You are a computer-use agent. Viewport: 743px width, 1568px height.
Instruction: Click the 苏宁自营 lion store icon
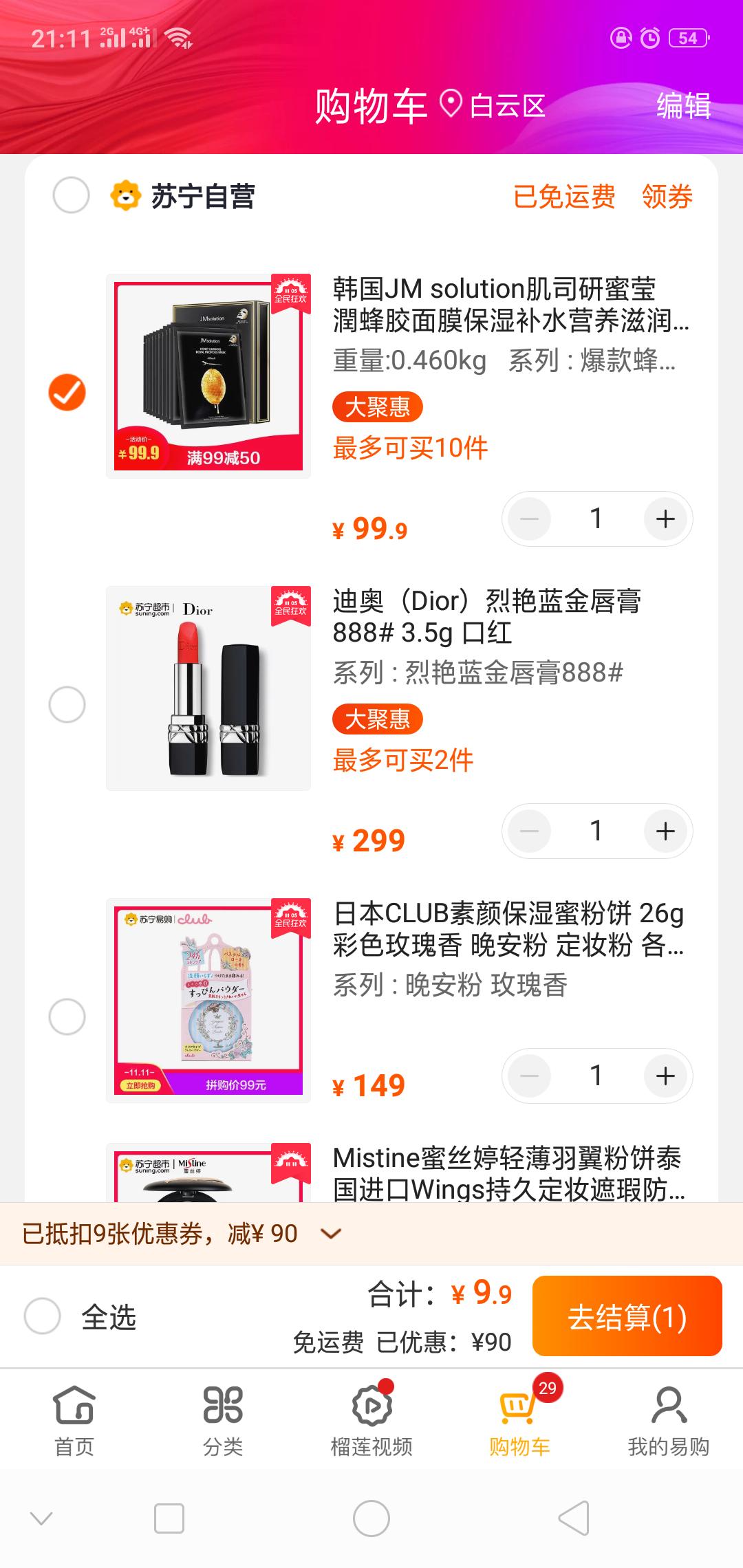[124, 197]
